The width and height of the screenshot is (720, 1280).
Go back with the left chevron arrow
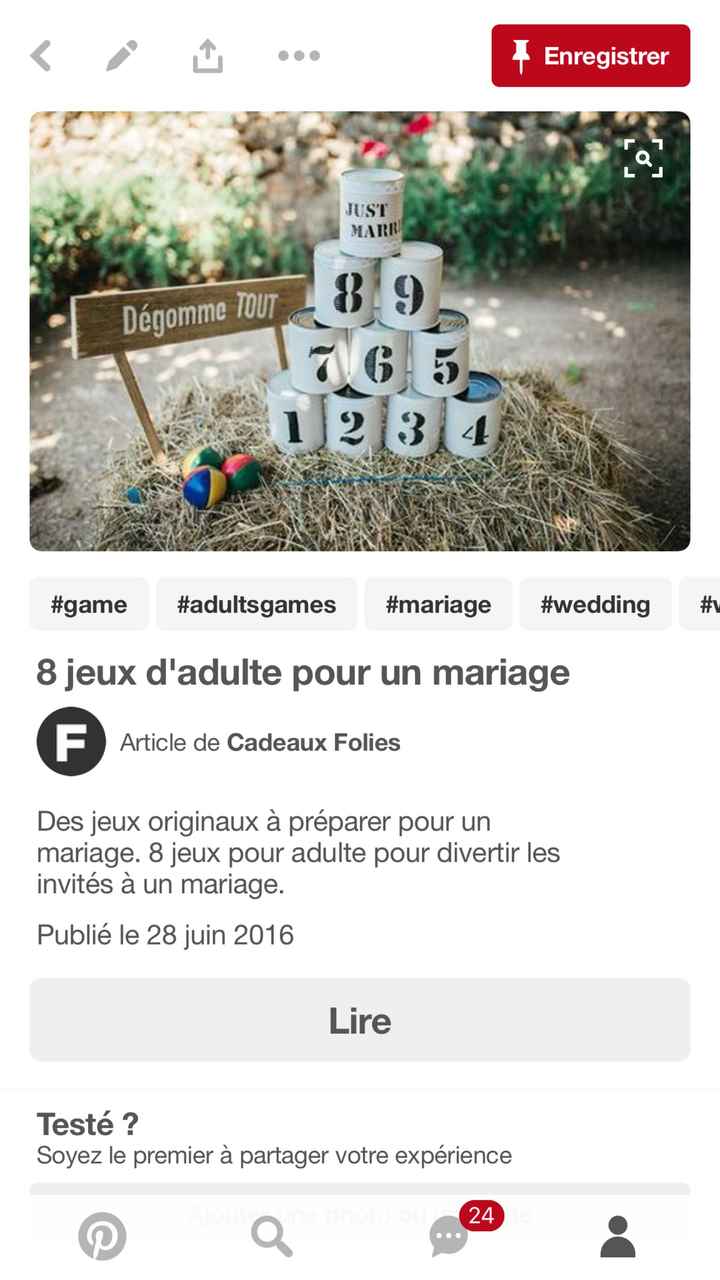41,55
